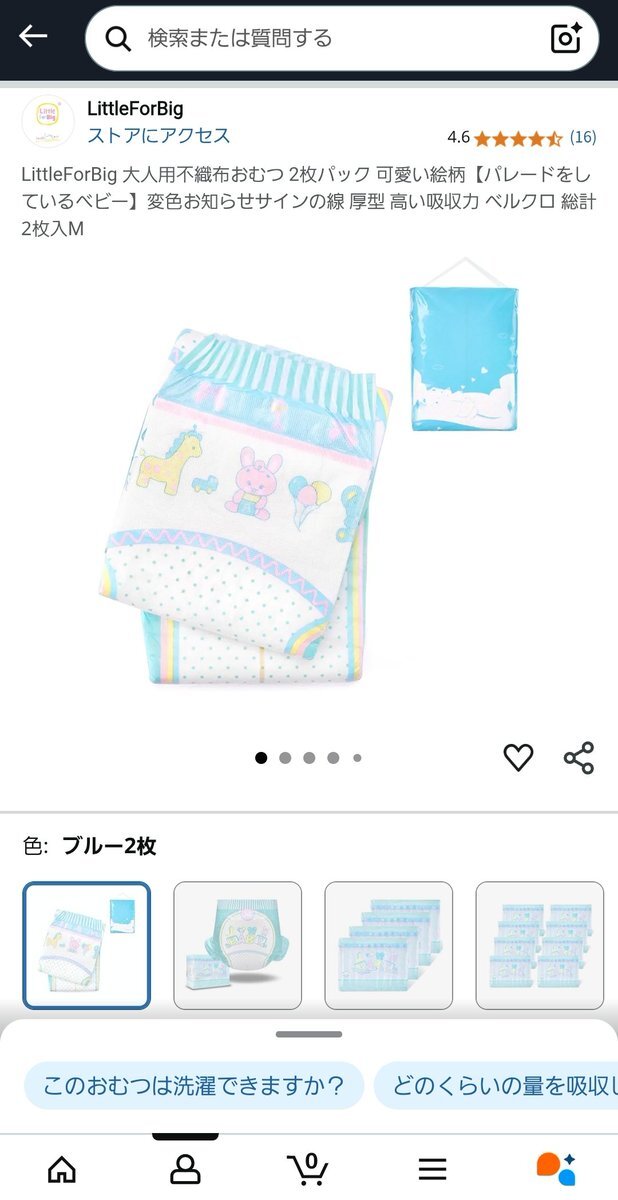Image resolution: width=618 pixels, height=1200 pixels.
Task: Open the ストアにアクセス store link
Action: 158,135
